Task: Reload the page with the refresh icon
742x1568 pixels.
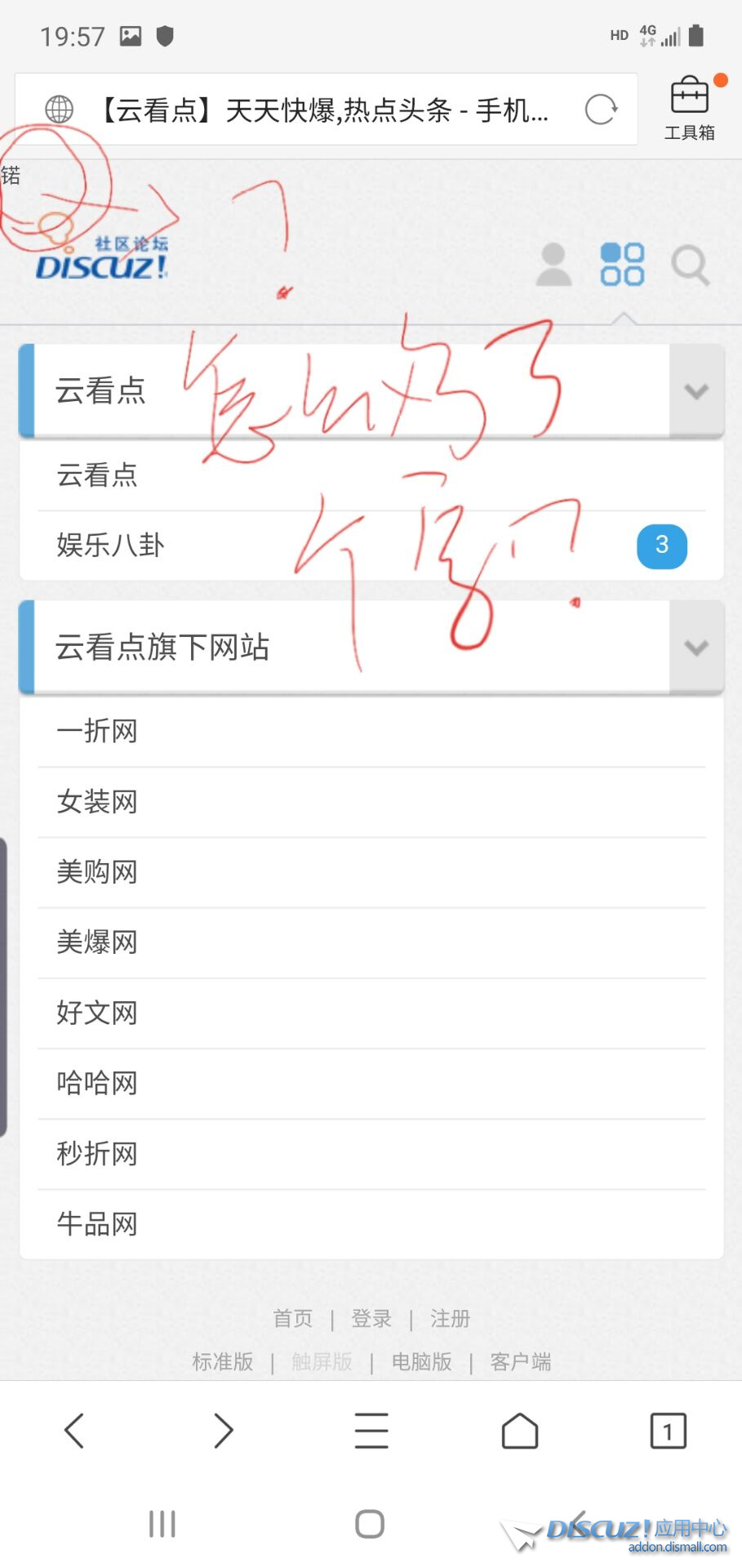Action: click(x=602, y=109)
